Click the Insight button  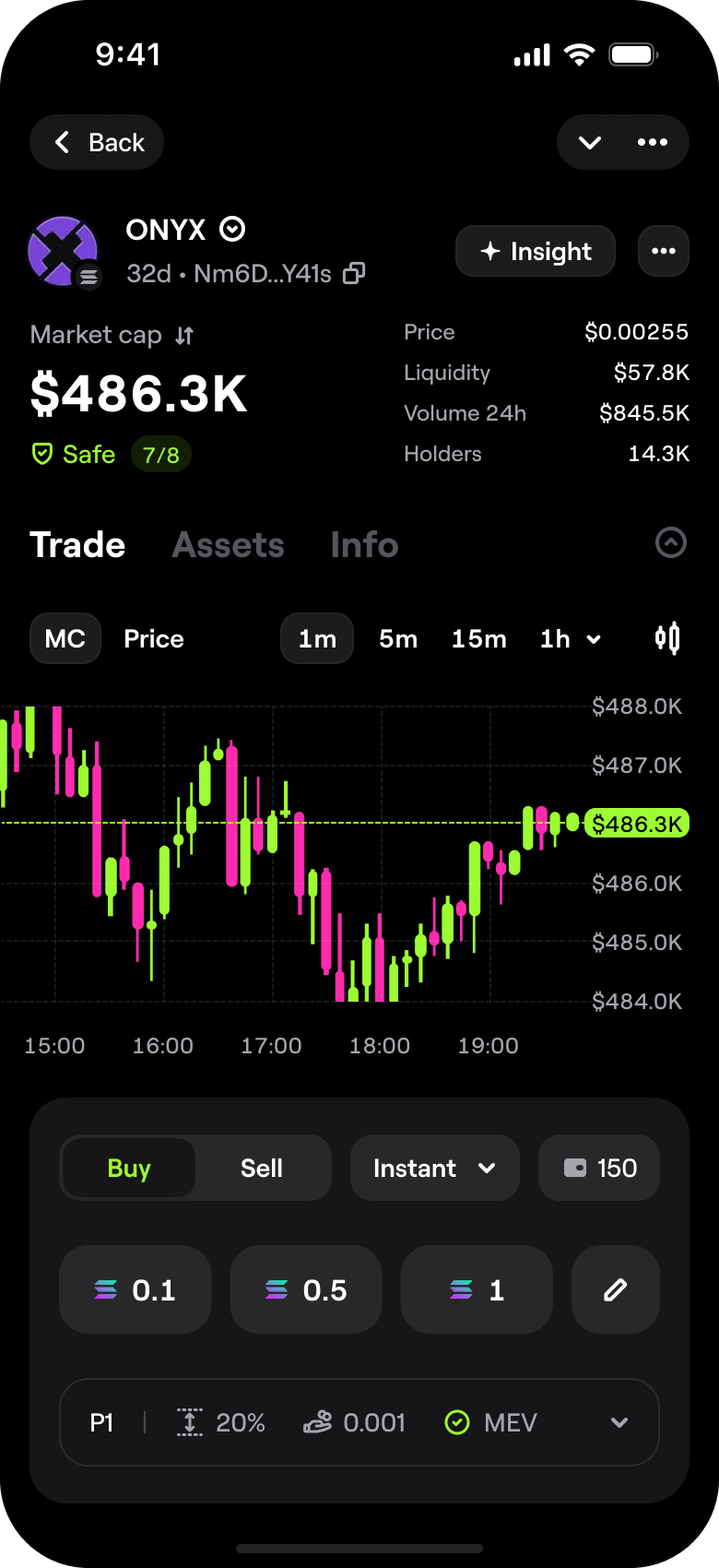536,251
